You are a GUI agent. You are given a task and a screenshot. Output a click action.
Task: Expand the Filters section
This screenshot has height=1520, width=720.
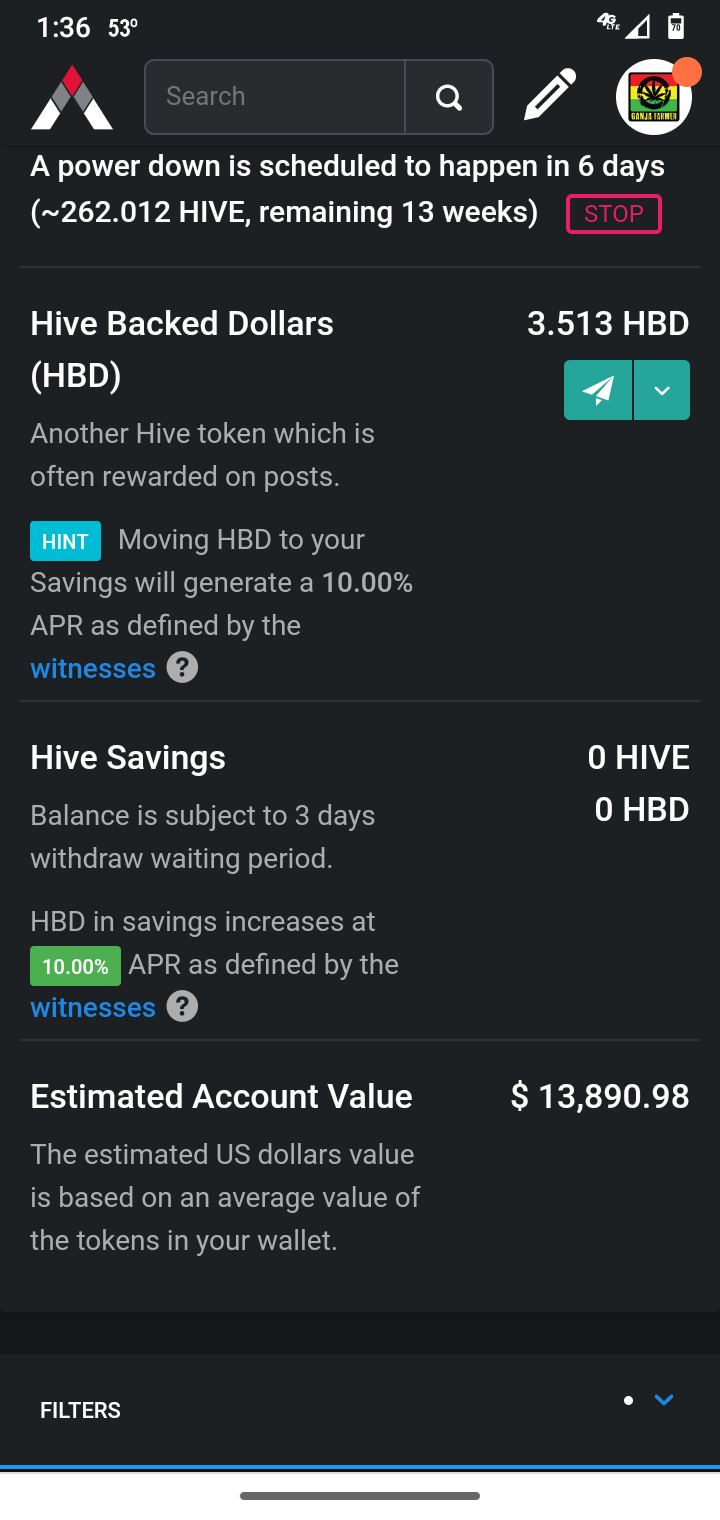point(663,1400)
